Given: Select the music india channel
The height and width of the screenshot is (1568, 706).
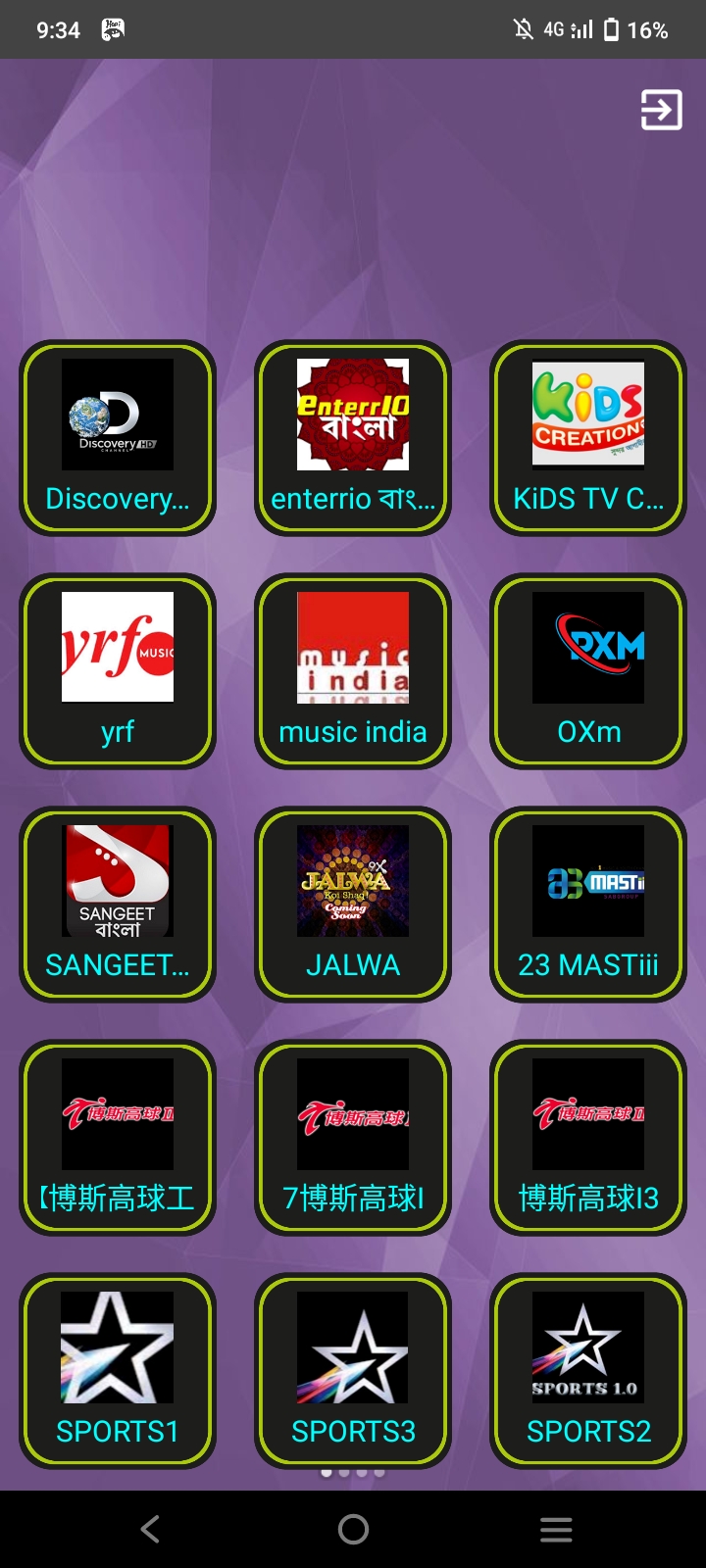Looking at the screenshot, I should click(353, 671).
